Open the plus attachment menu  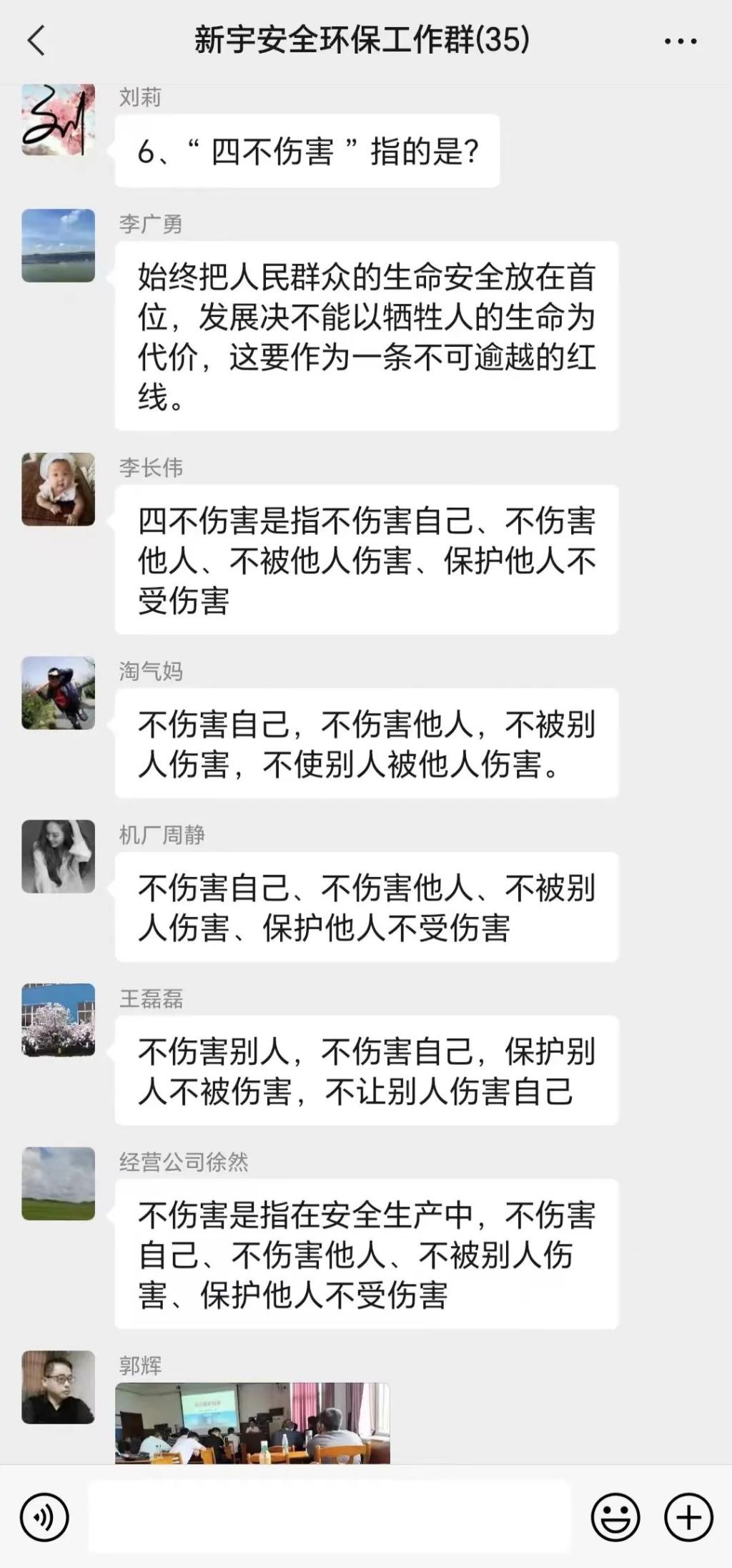click(x=688, y=1517)
